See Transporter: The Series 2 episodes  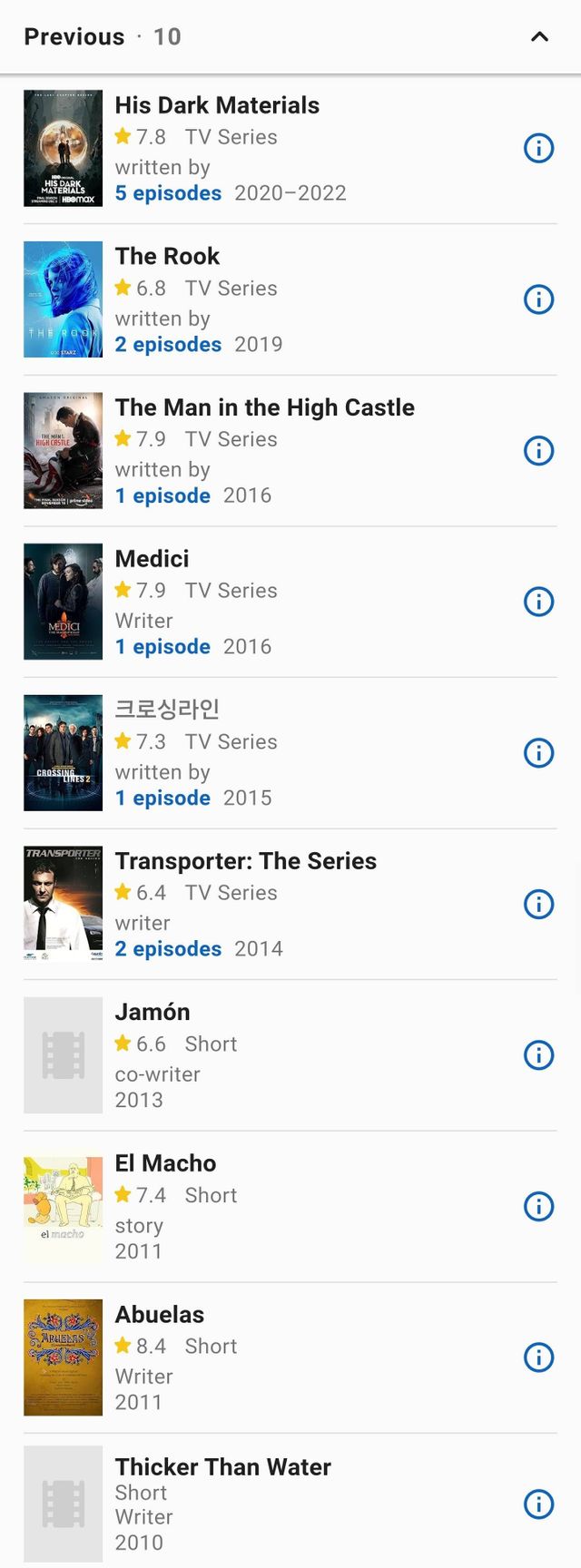coord(168,949)
